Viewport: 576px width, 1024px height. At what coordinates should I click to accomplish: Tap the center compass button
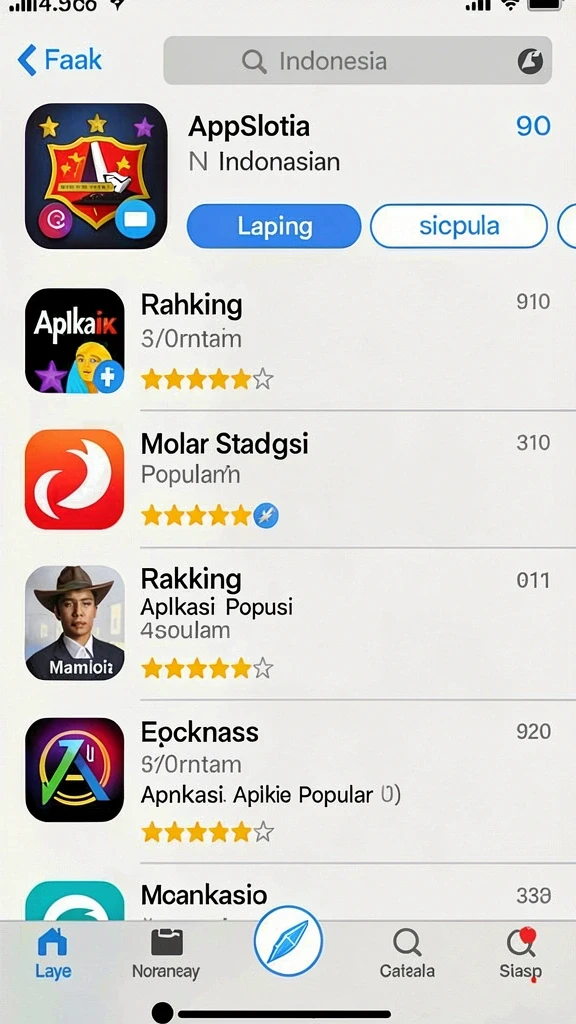pyautogui.click(x=288, y=941)
